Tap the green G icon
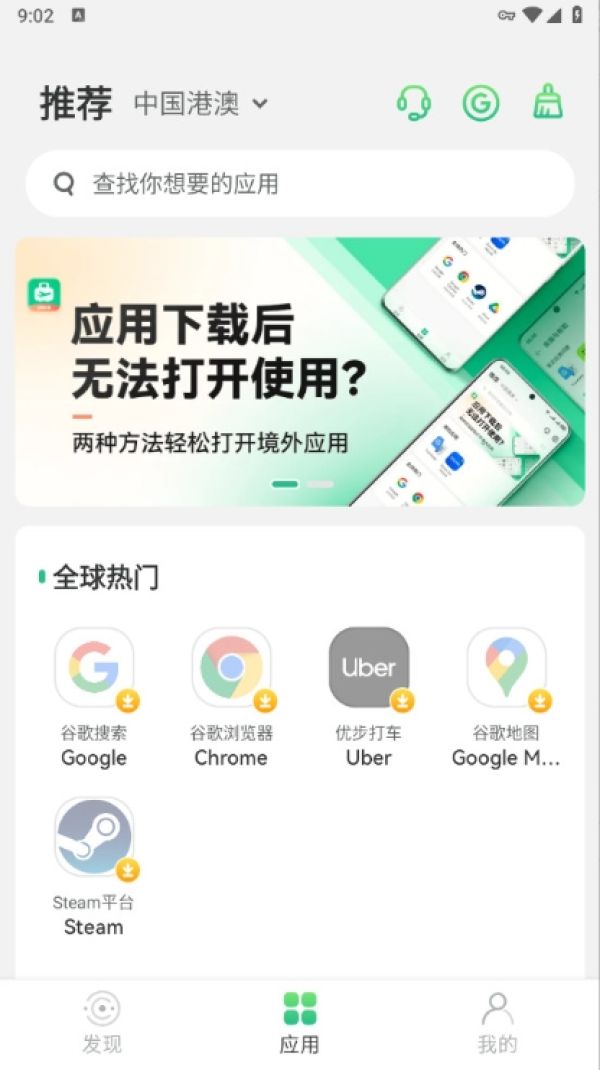Viewport: 600px width, 1070px height. click(481, 104)
